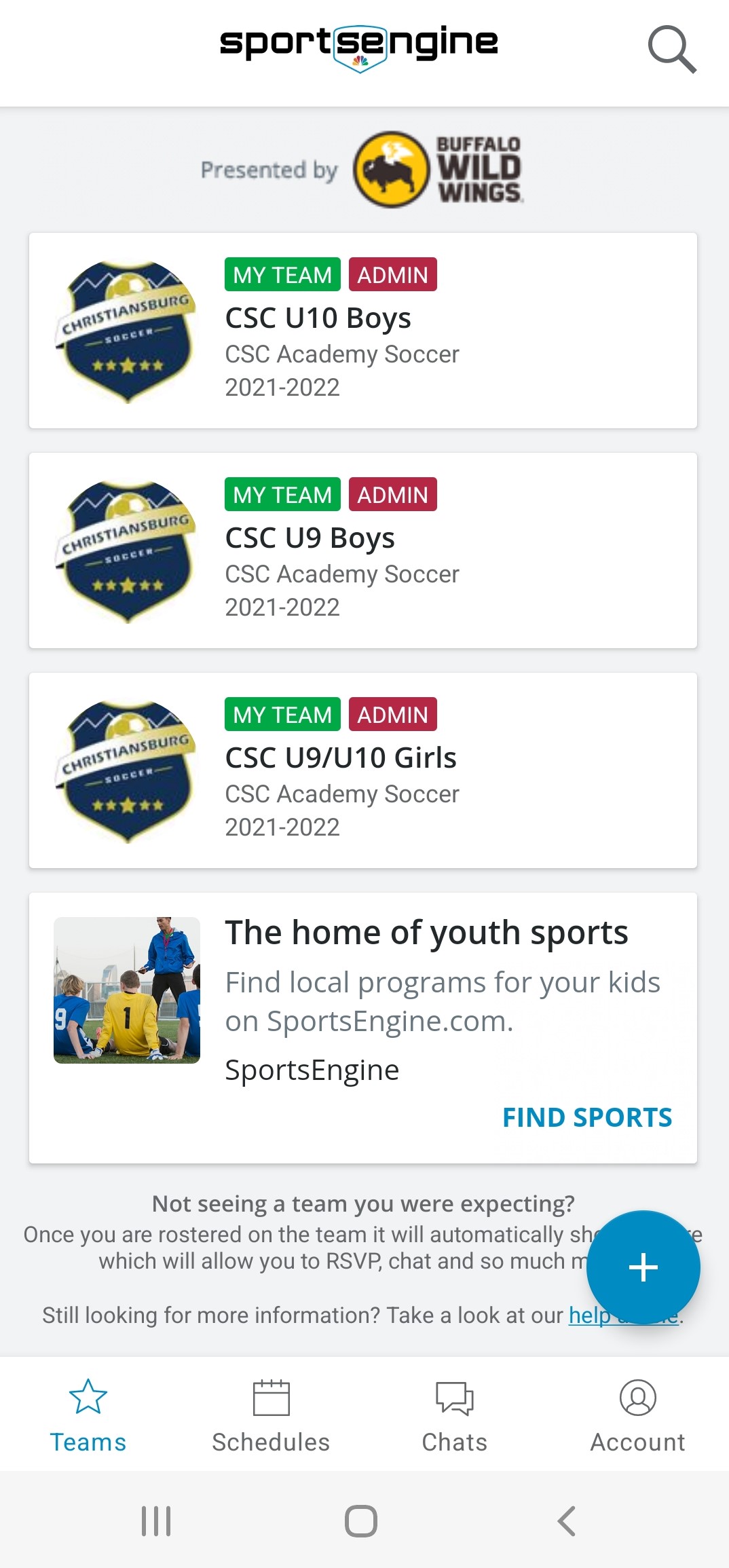The image size is (729, 1568).
Task: Switch to the Schedules tab
Action: coord(271,1415)
